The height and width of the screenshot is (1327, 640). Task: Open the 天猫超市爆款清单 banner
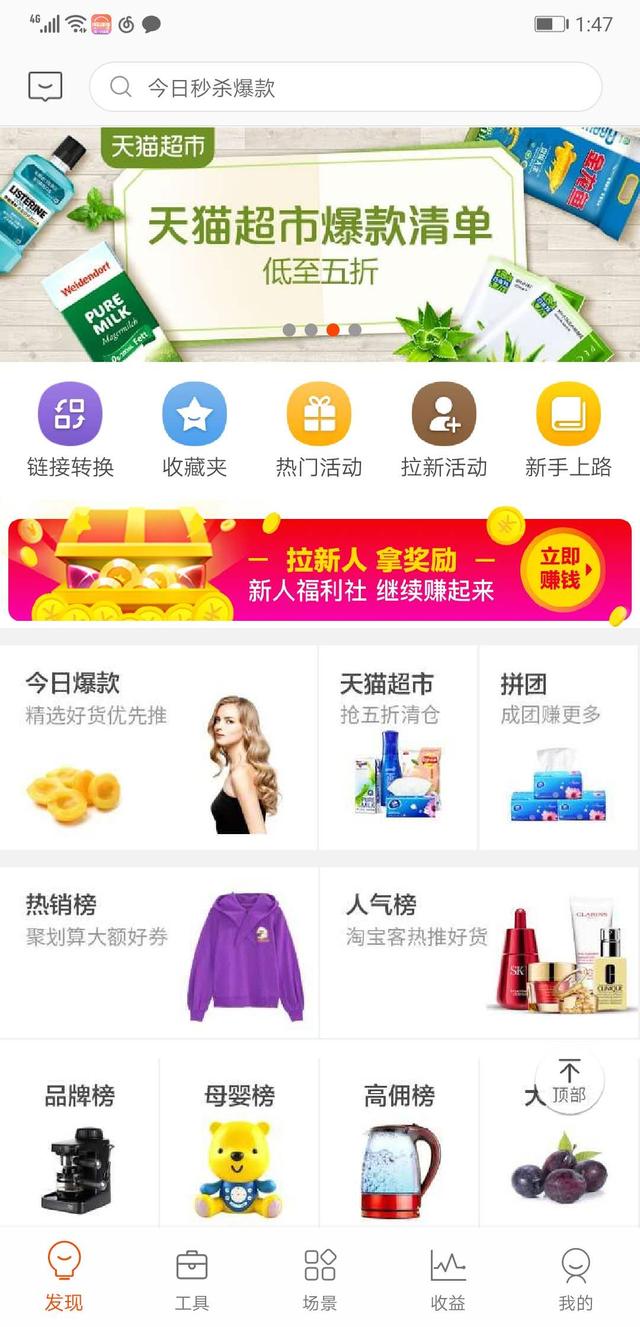pyautogui.click(x=320, y=243)
